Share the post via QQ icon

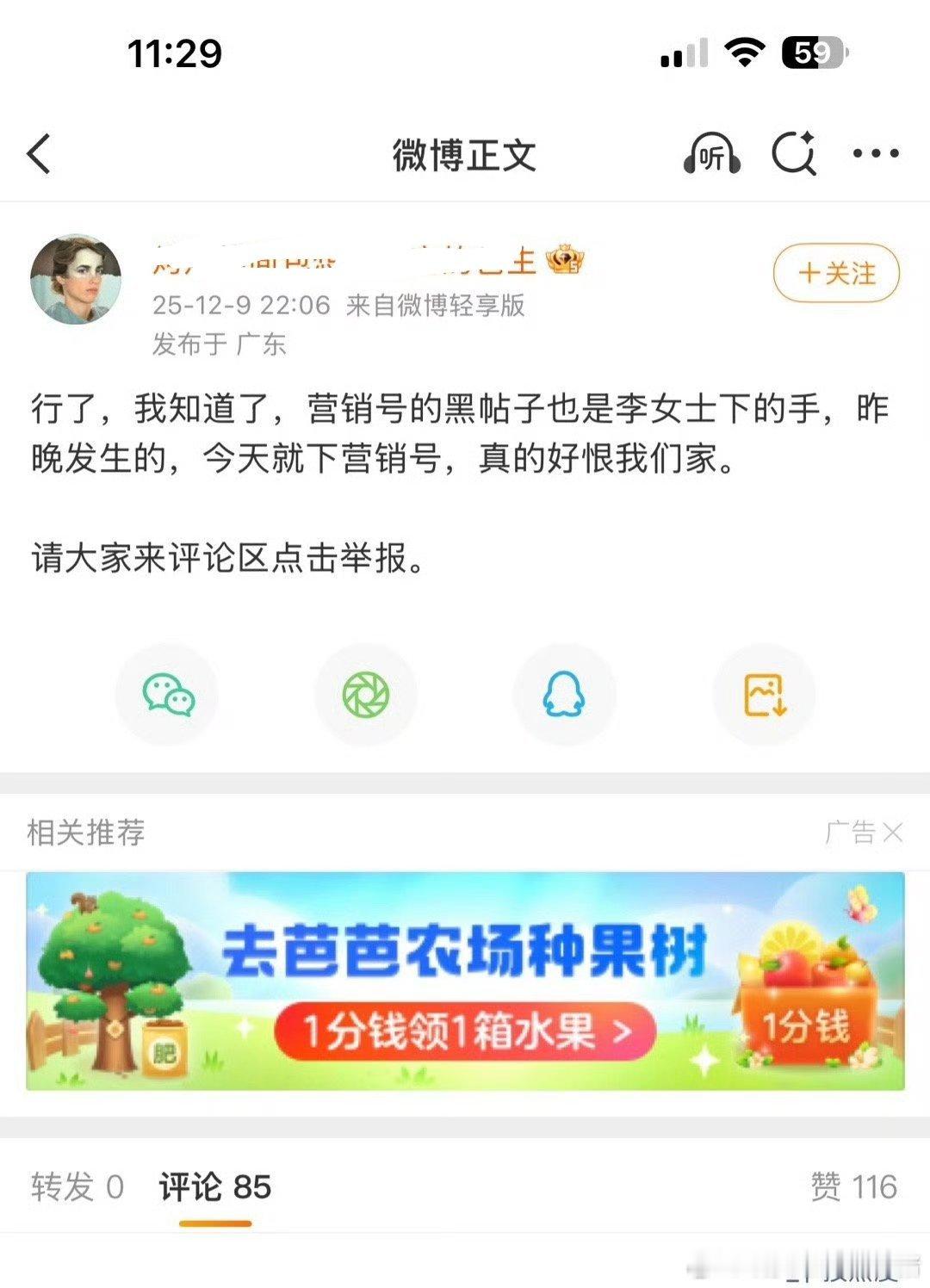564,694
